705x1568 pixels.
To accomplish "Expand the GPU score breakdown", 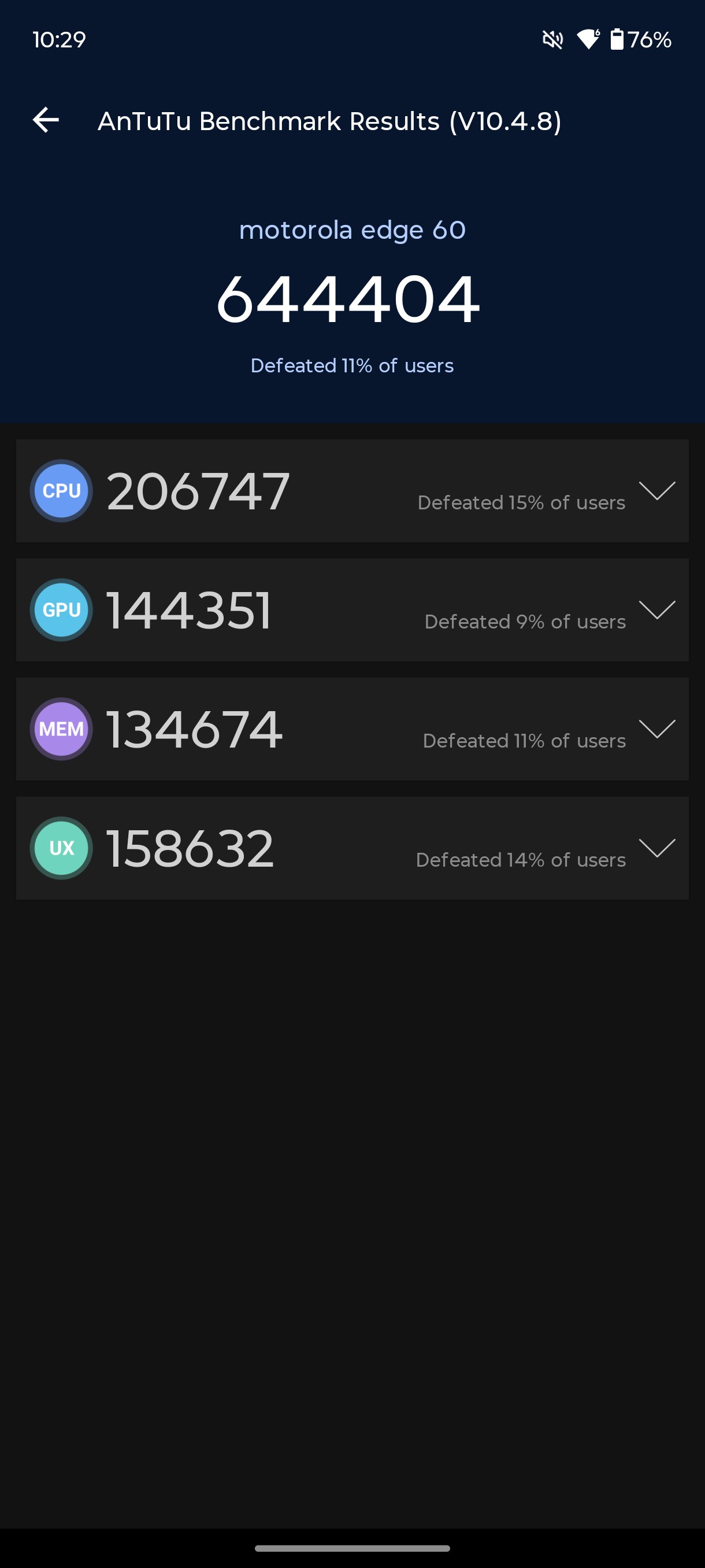I will (657, 609).
